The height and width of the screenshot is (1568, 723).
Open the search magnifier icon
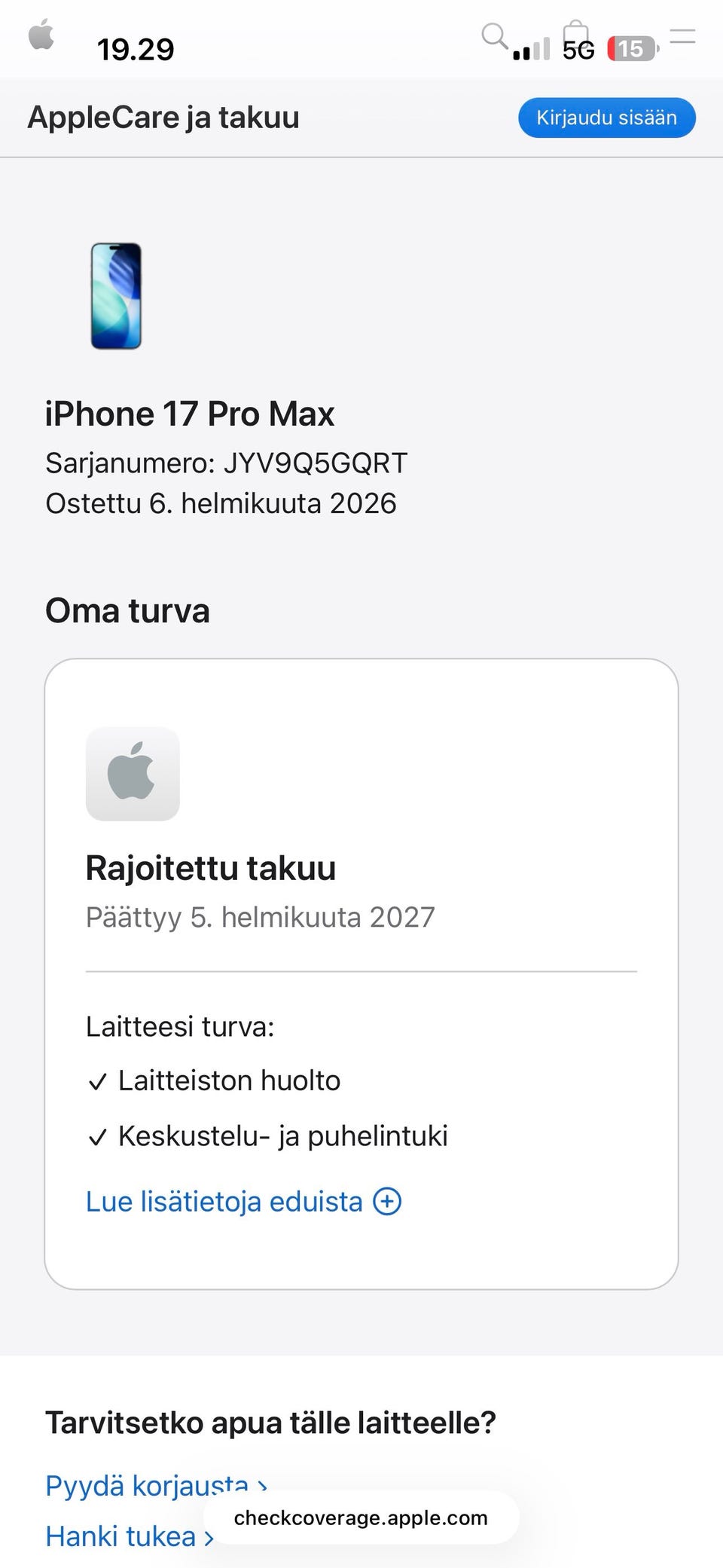[495, 35]
